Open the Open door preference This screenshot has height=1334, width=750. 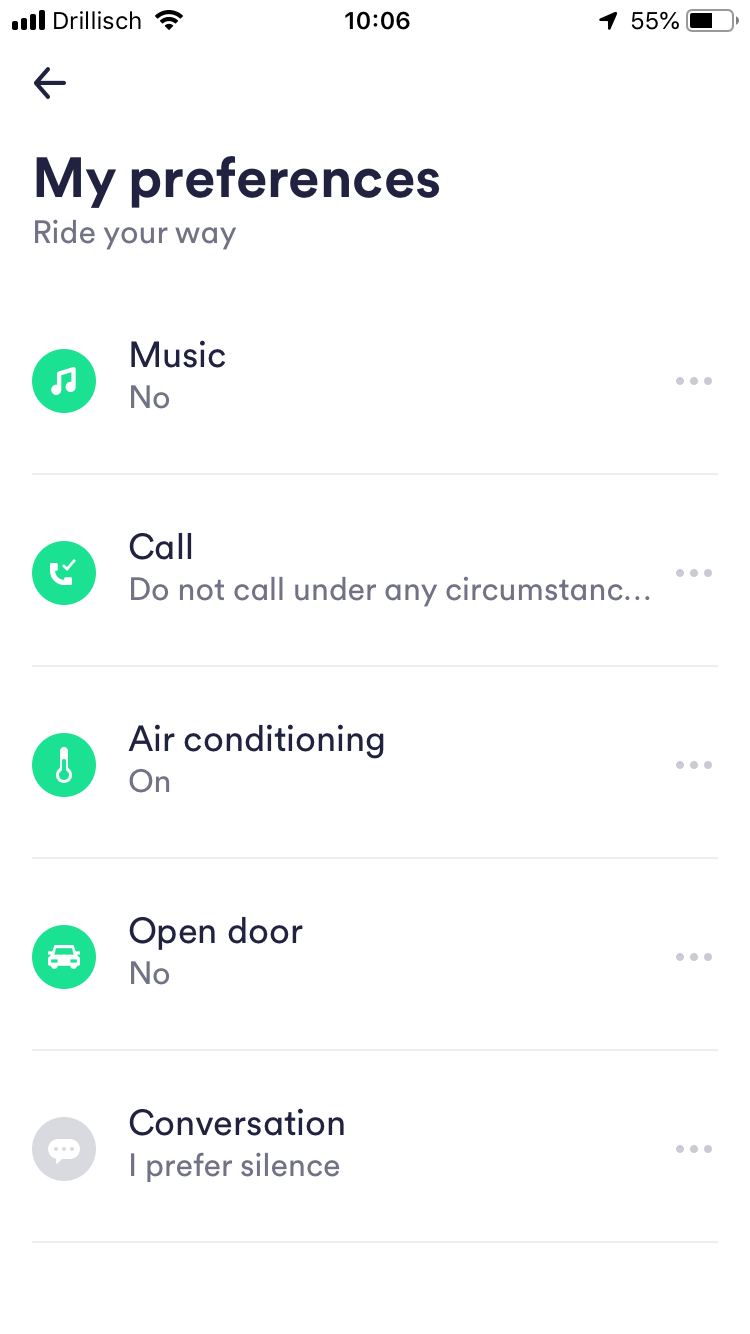pos(375,955)
